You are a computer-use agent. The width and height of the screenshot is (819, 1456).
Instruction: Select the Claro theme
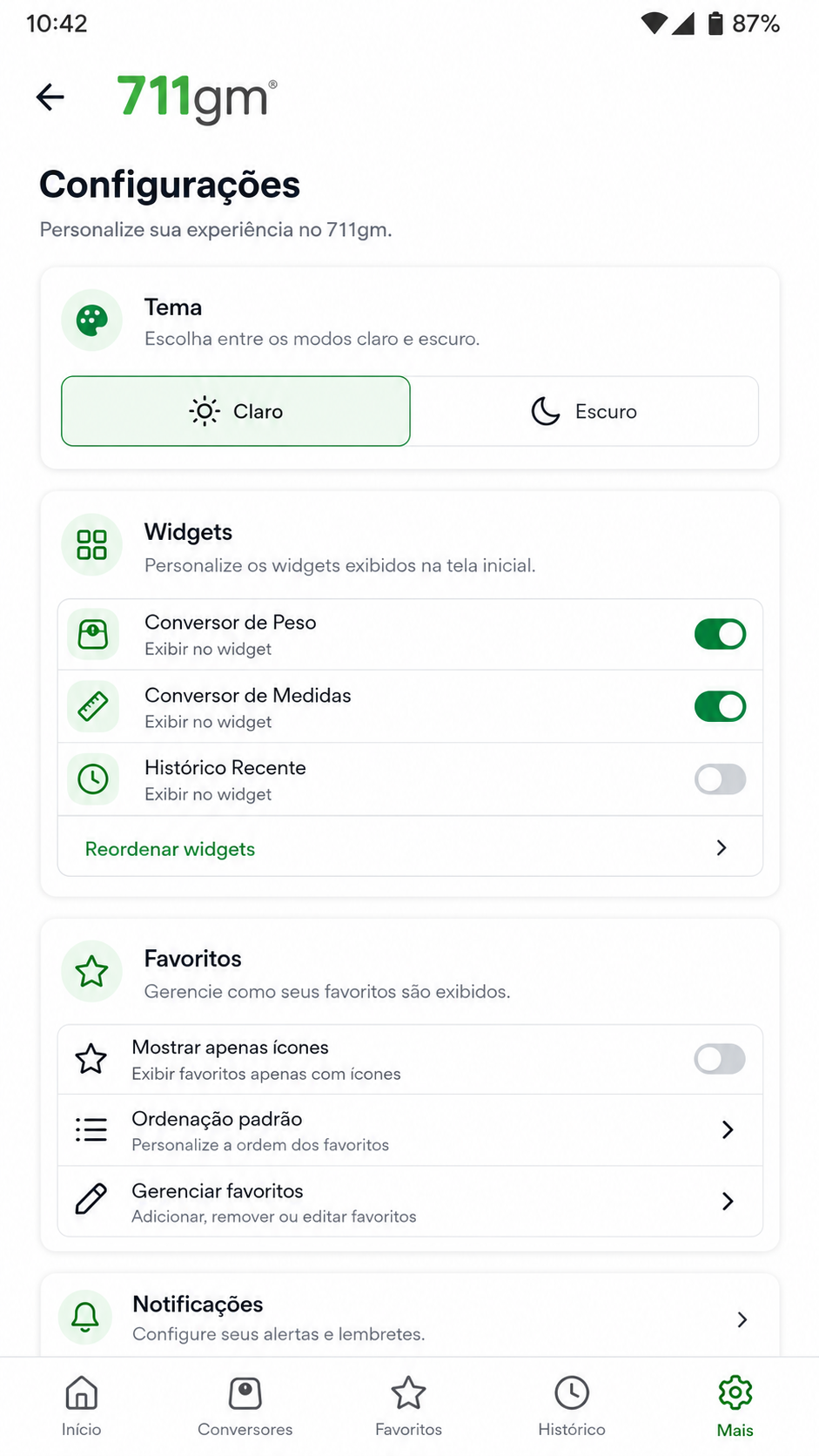click(x=236, y=411)
